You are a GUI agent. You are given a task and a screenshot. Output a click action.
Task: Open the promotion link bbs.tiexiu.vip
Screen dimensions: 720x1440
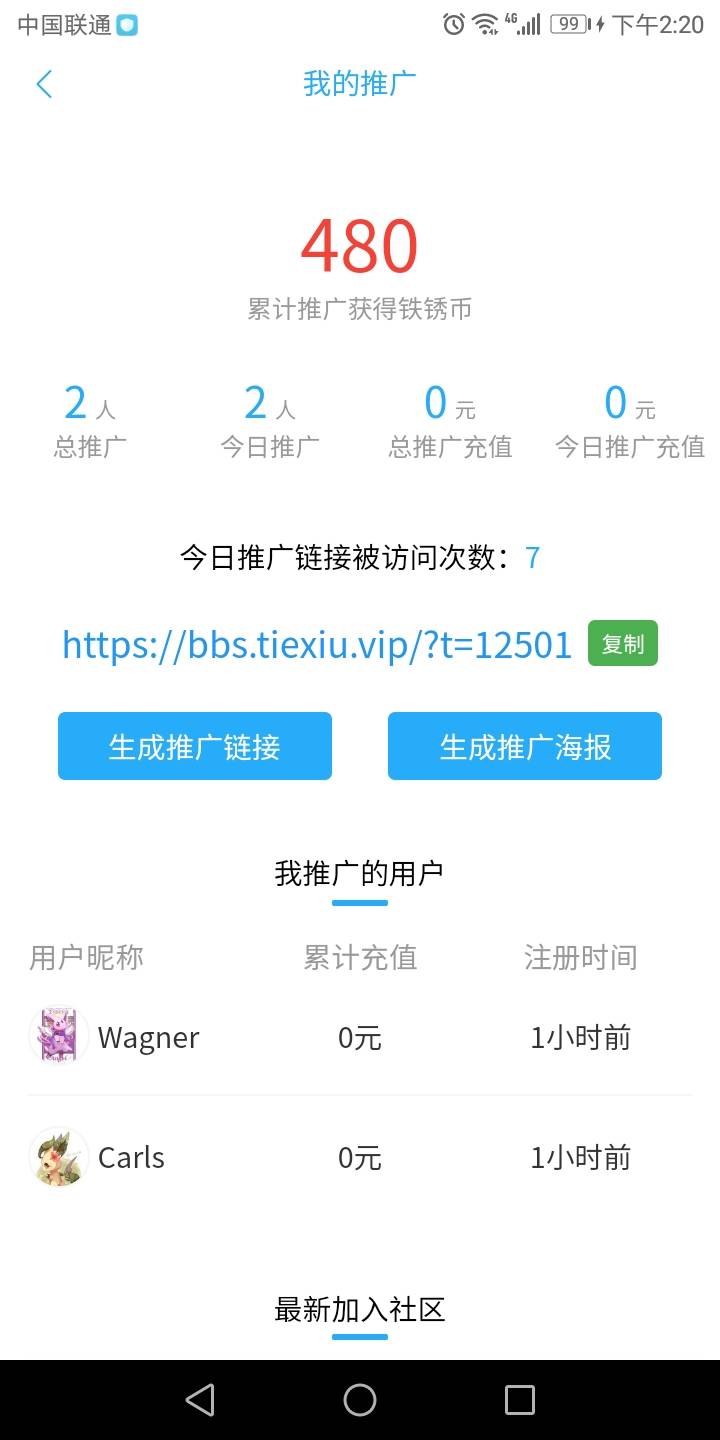[317, 645]
